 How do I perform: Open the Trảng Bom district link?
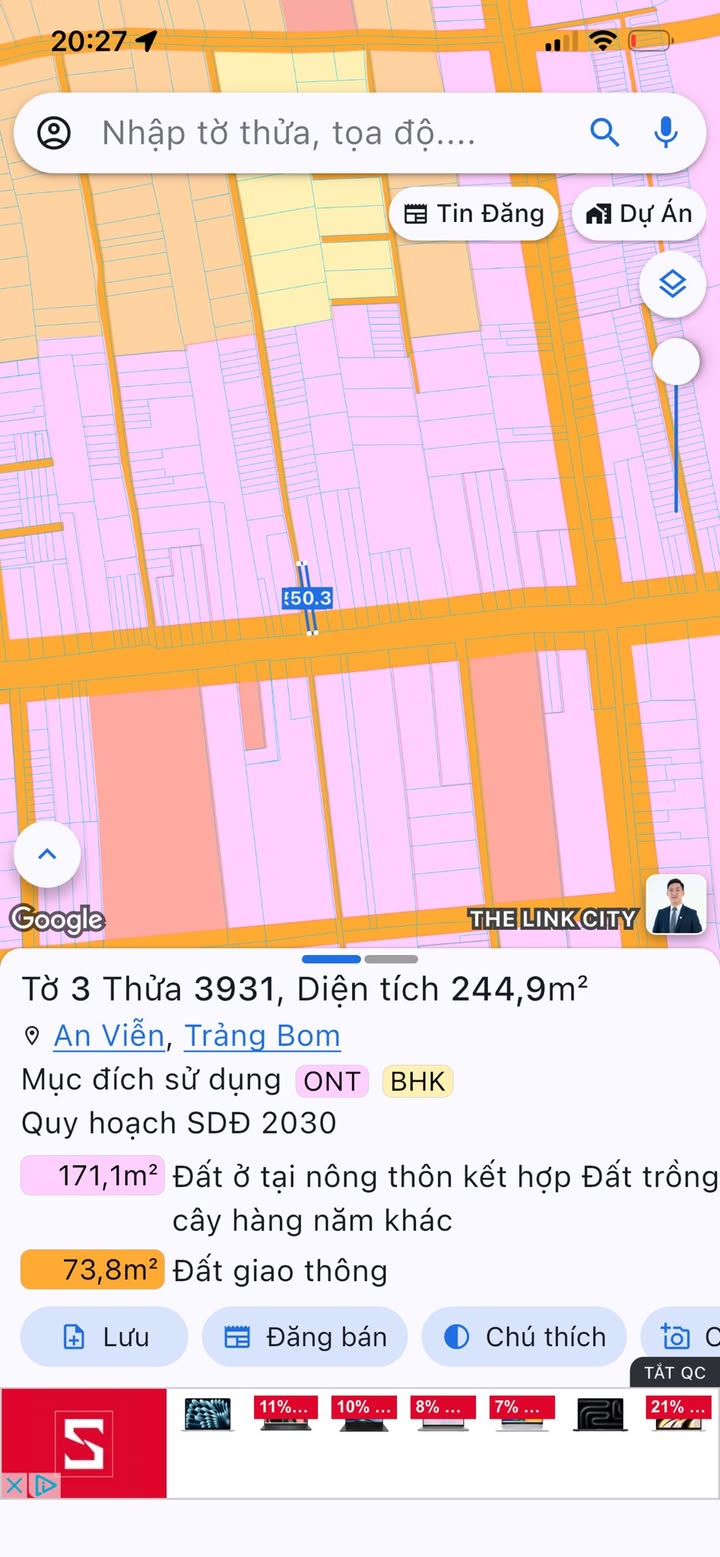click(x=262, y=1036)
